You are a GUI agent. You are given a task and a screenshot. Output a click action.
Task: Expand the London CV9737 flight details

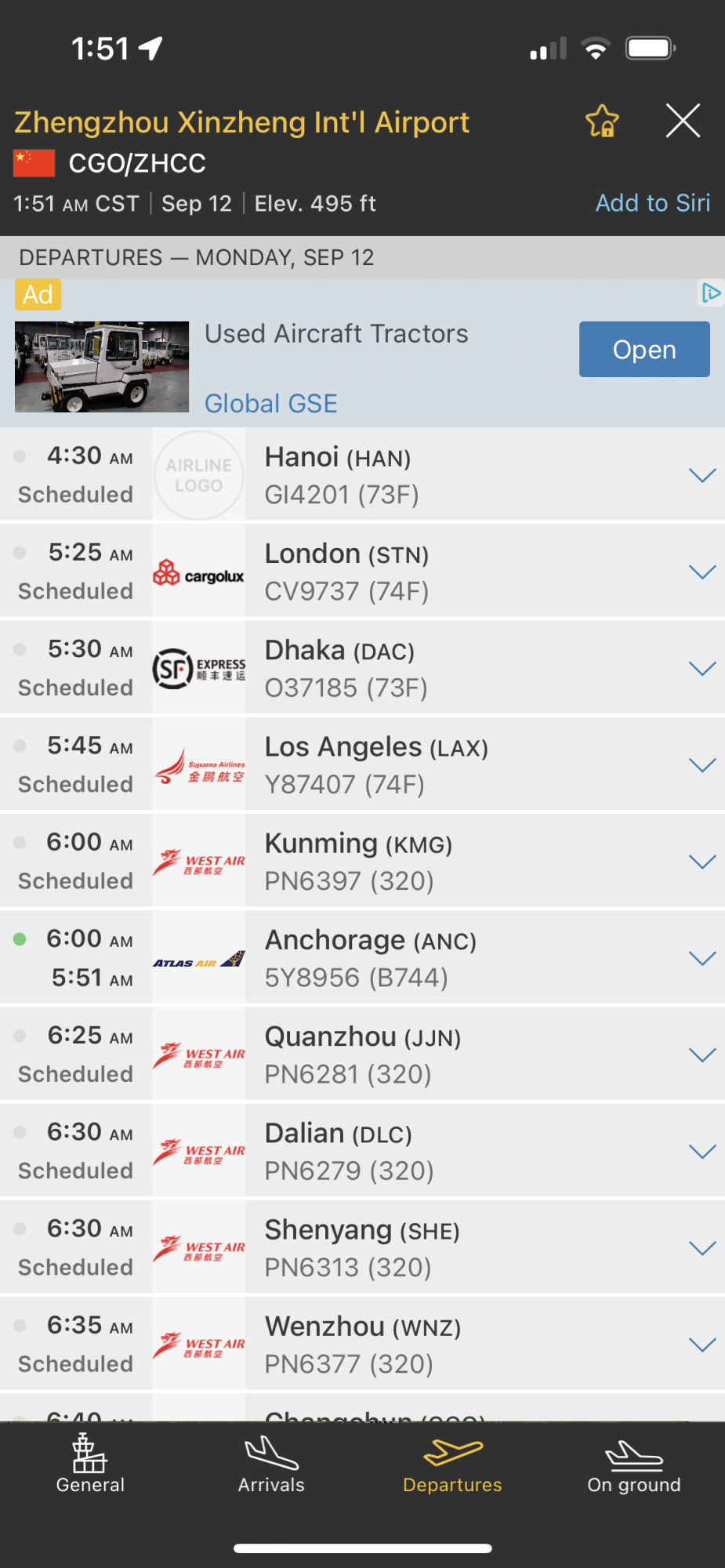[x=701, y=572]
